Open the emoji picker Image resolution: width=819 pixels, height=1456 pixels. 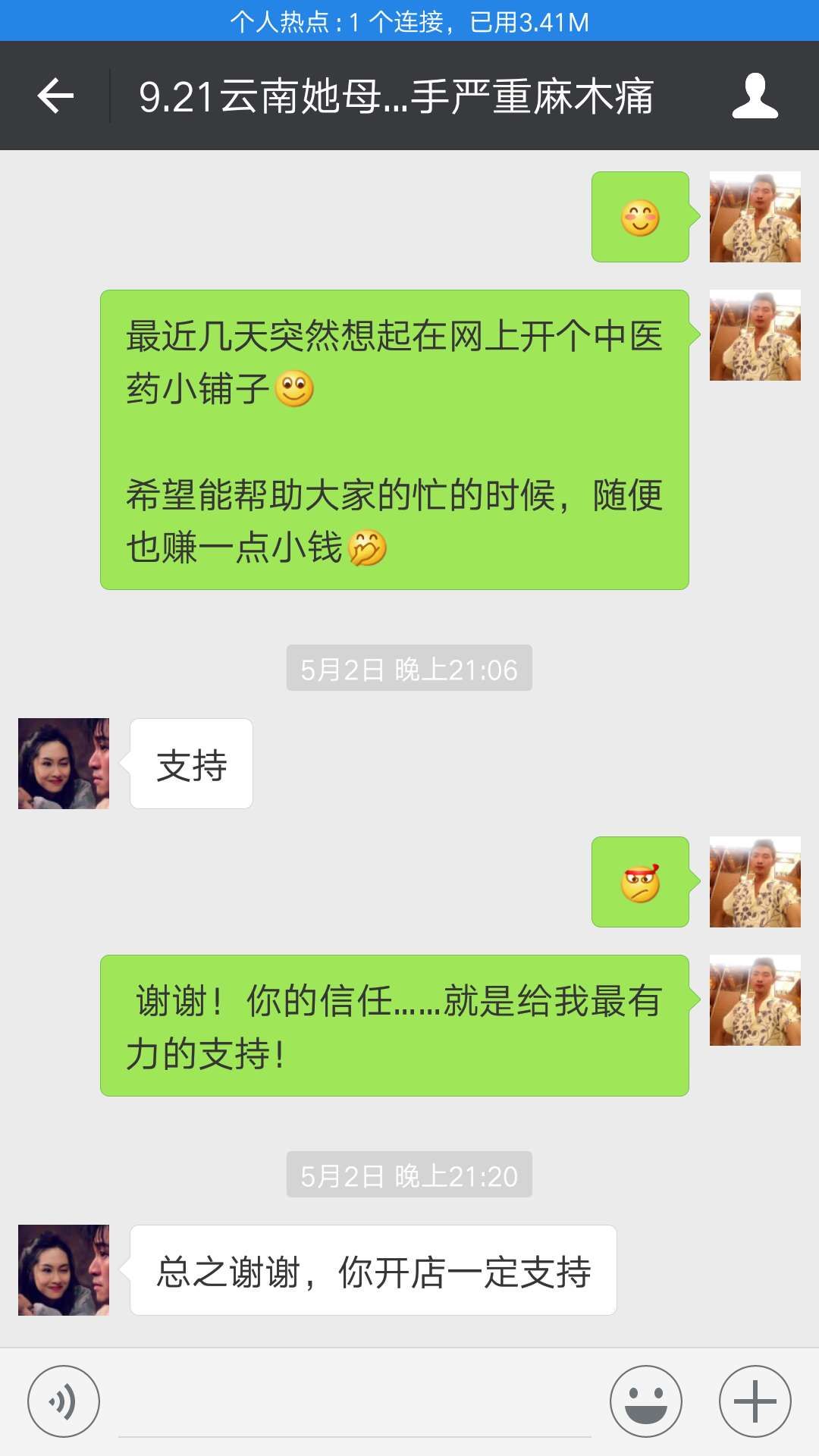point(645,1401)
